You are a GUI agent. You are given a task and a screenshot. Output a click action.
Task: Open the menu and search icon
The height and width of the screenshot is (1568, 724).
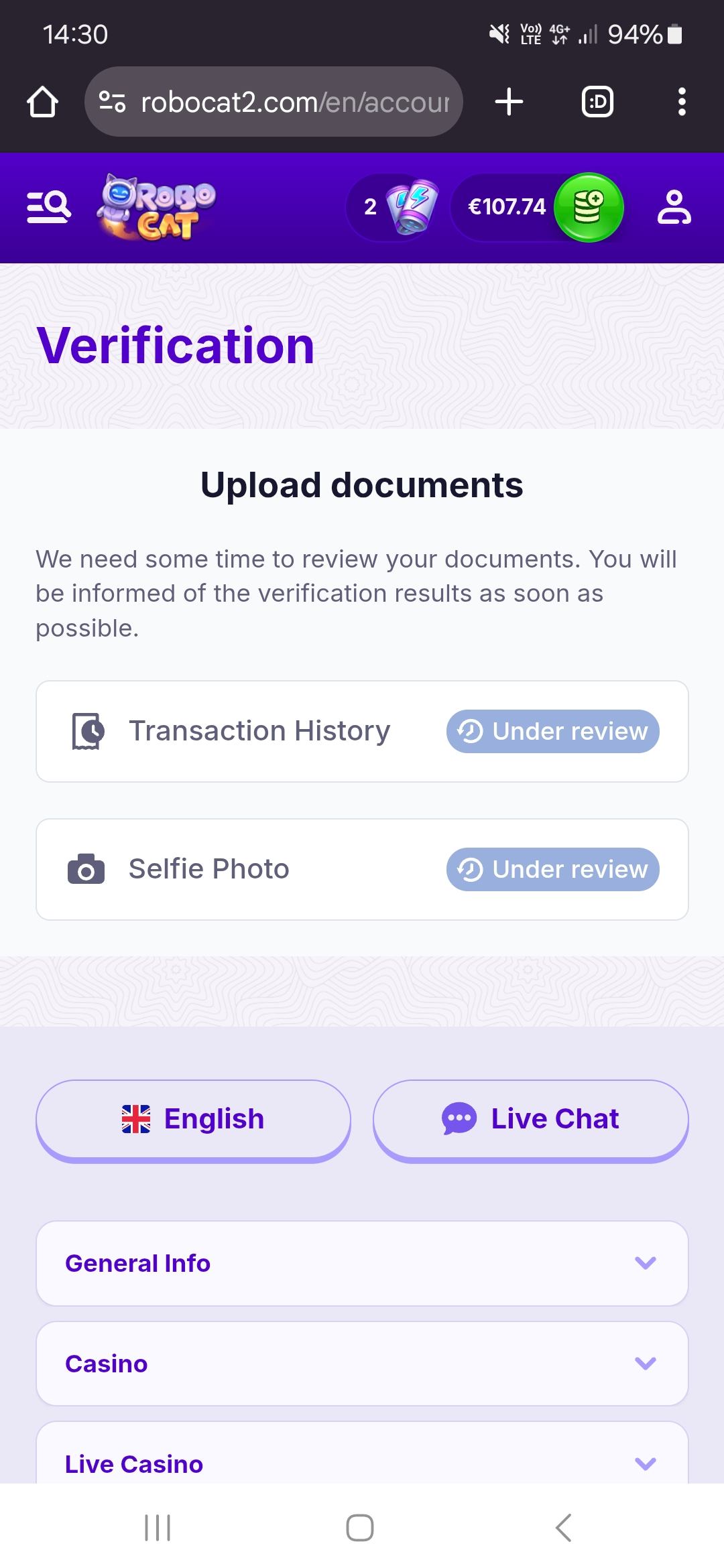tap(48, 207)
